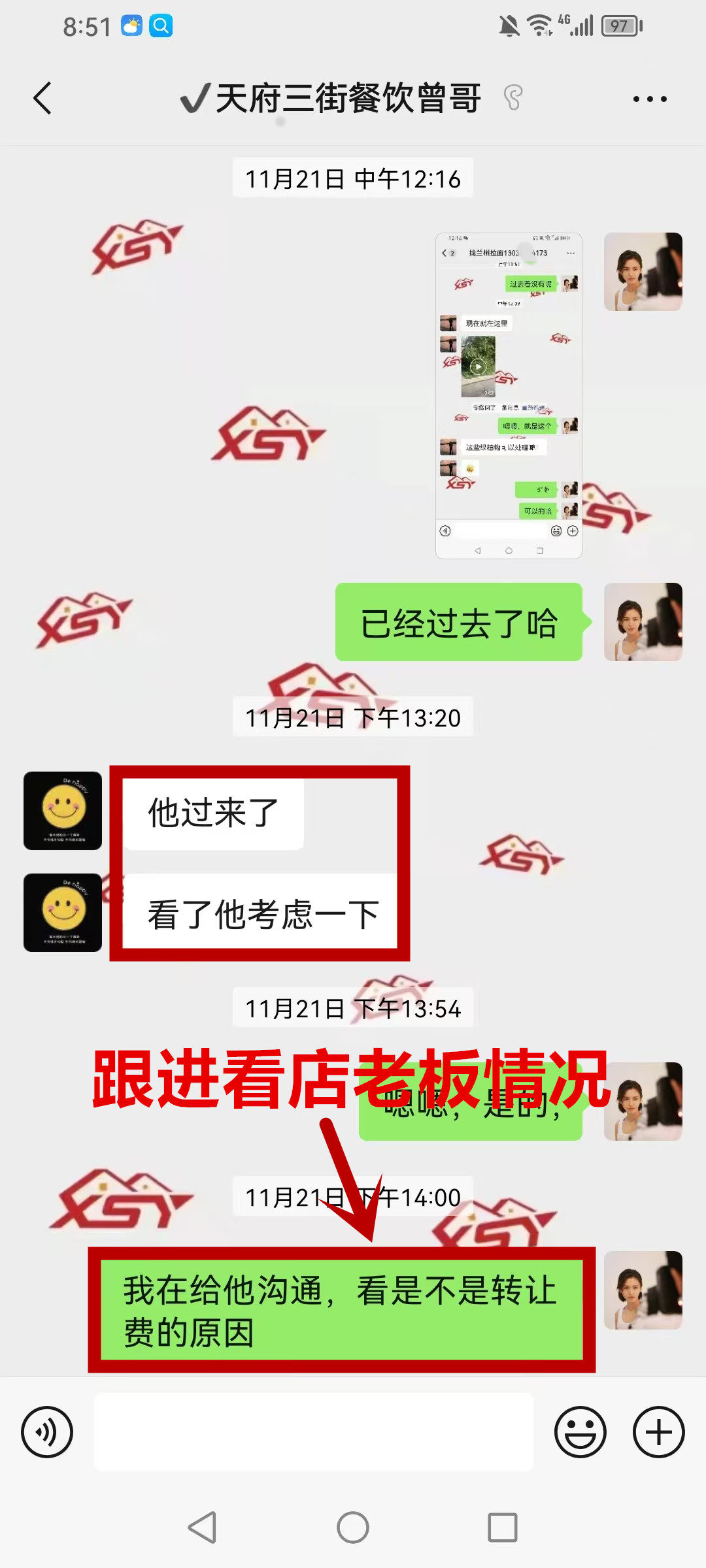Open recent apps from navigation bar
The width and height of the screenshot is (706, 1568).
click(502, 1527)
